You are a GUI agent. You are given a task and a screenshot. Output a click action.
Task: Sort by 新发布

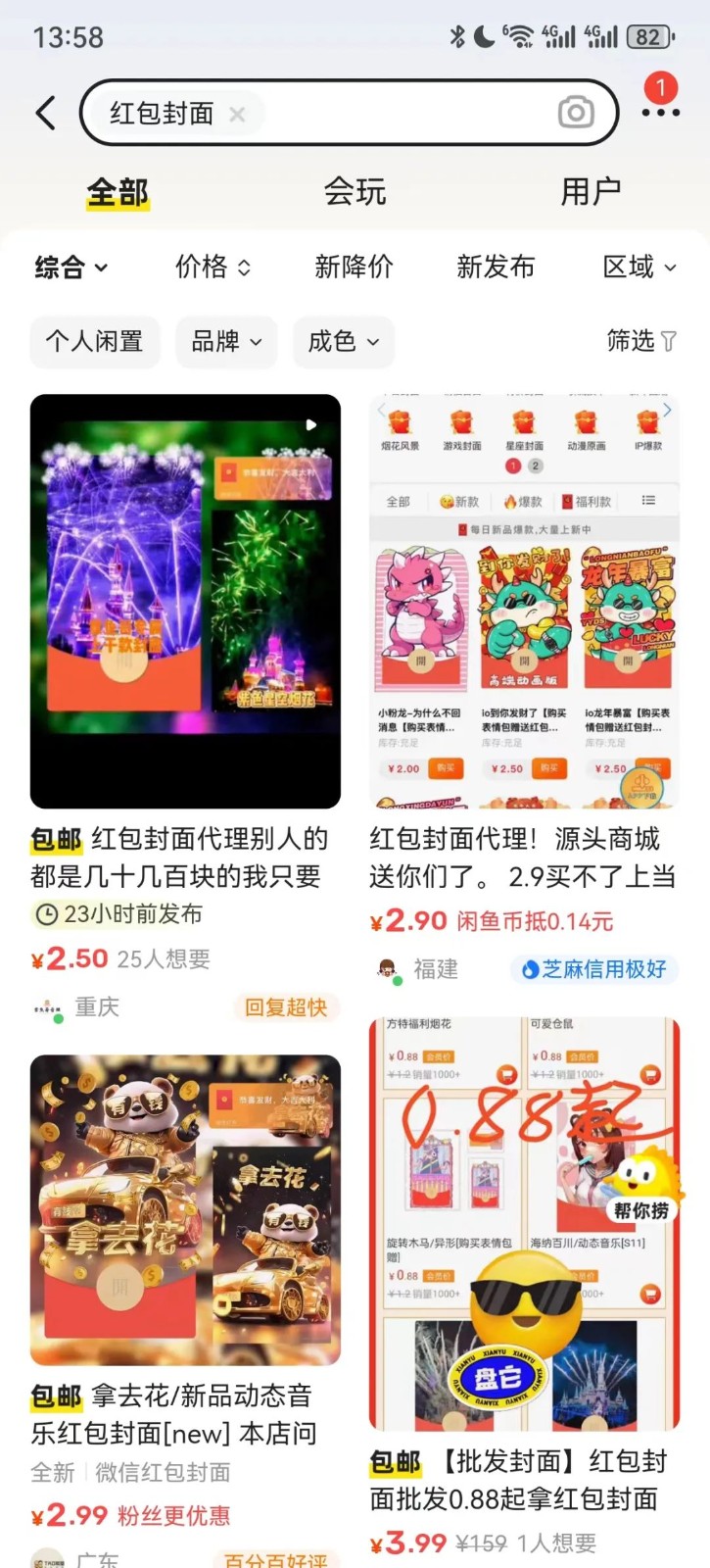[496, 268]
